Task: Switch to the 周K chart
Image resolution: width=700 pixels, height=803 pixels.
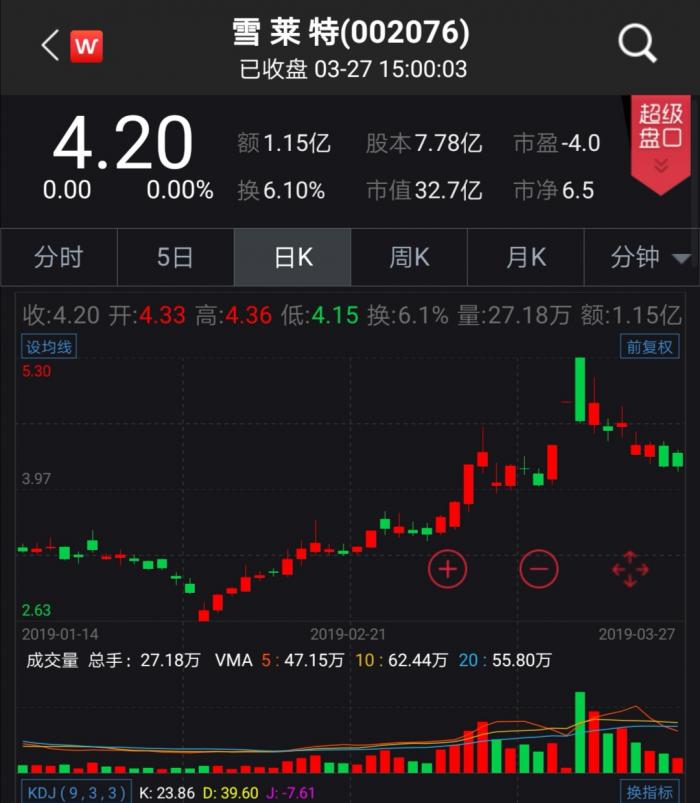Action: (x=409, y=258)
